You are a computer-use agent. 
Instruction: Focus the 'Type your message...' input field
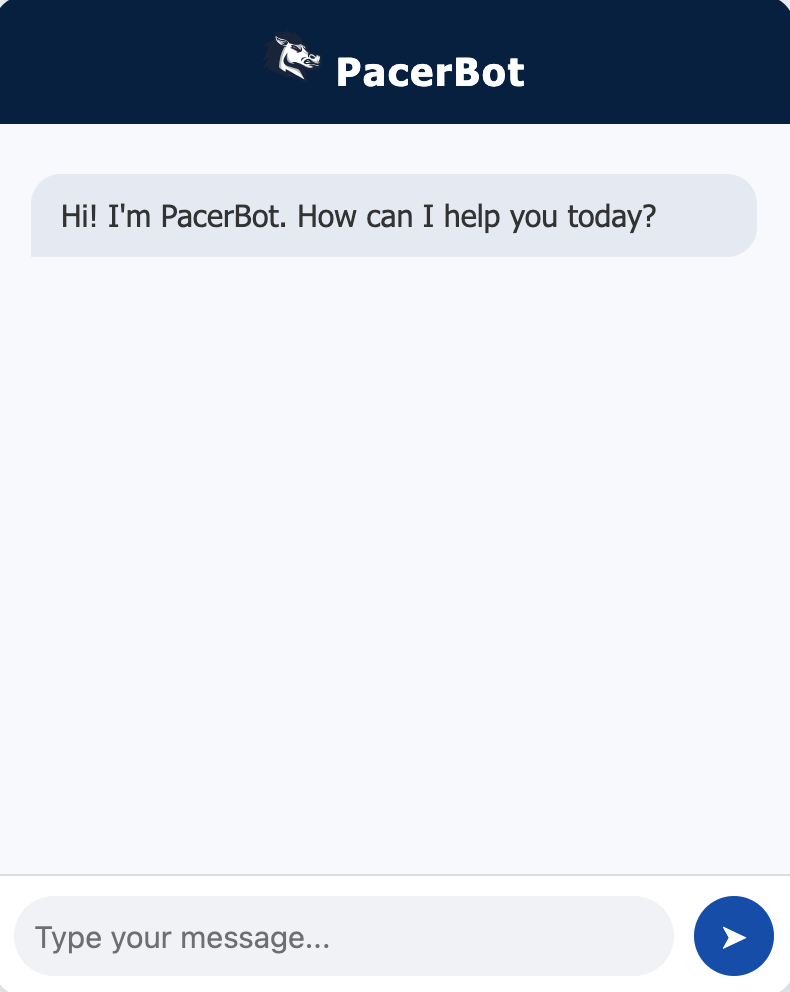tap(343, 936)
